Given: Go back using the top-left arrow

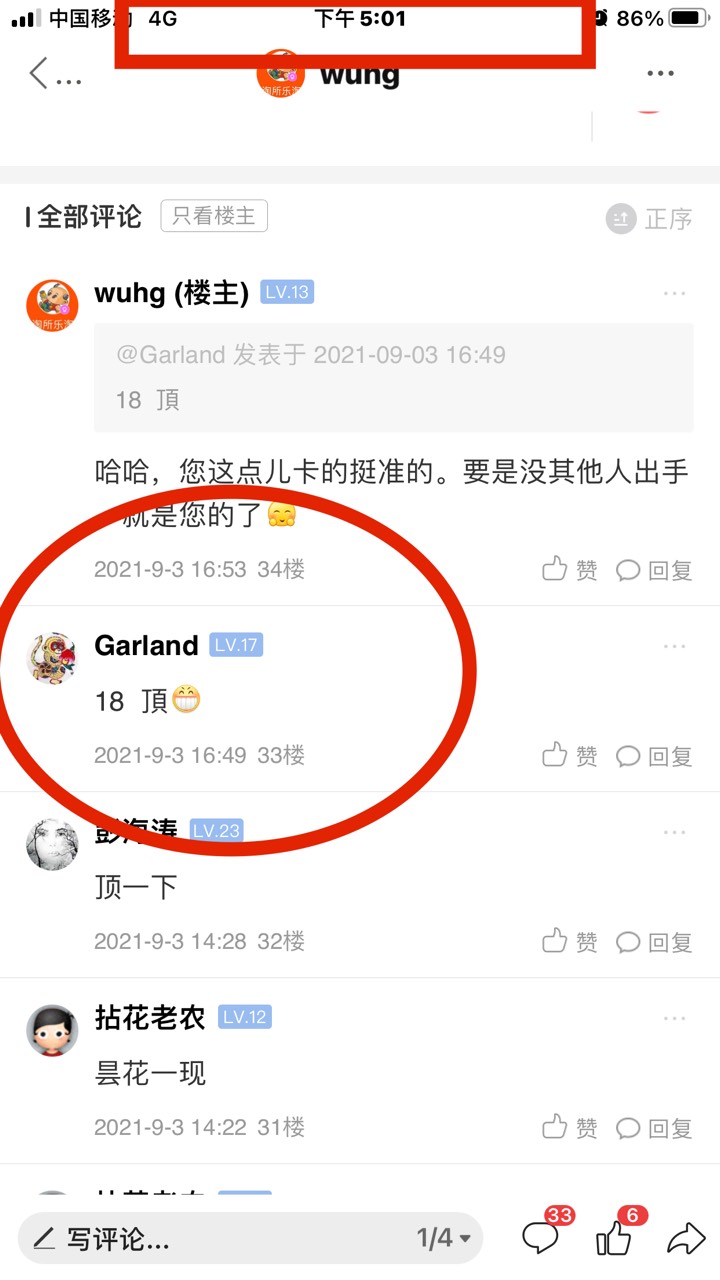Looking at the screenshot, I should pyautogui.click(x=40, y=73).
